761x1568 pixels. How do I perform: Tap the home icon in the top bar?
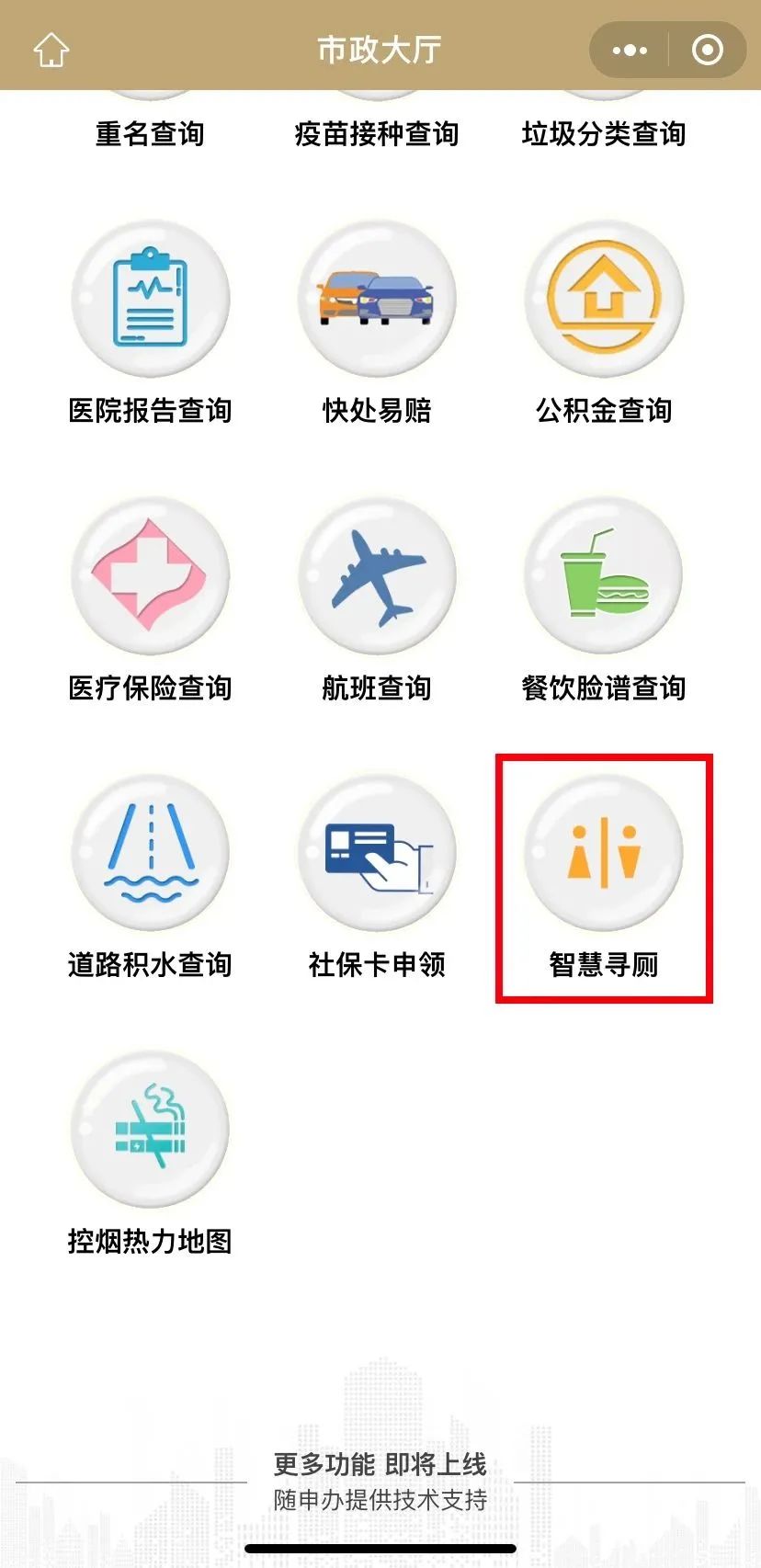pos(51,50)
